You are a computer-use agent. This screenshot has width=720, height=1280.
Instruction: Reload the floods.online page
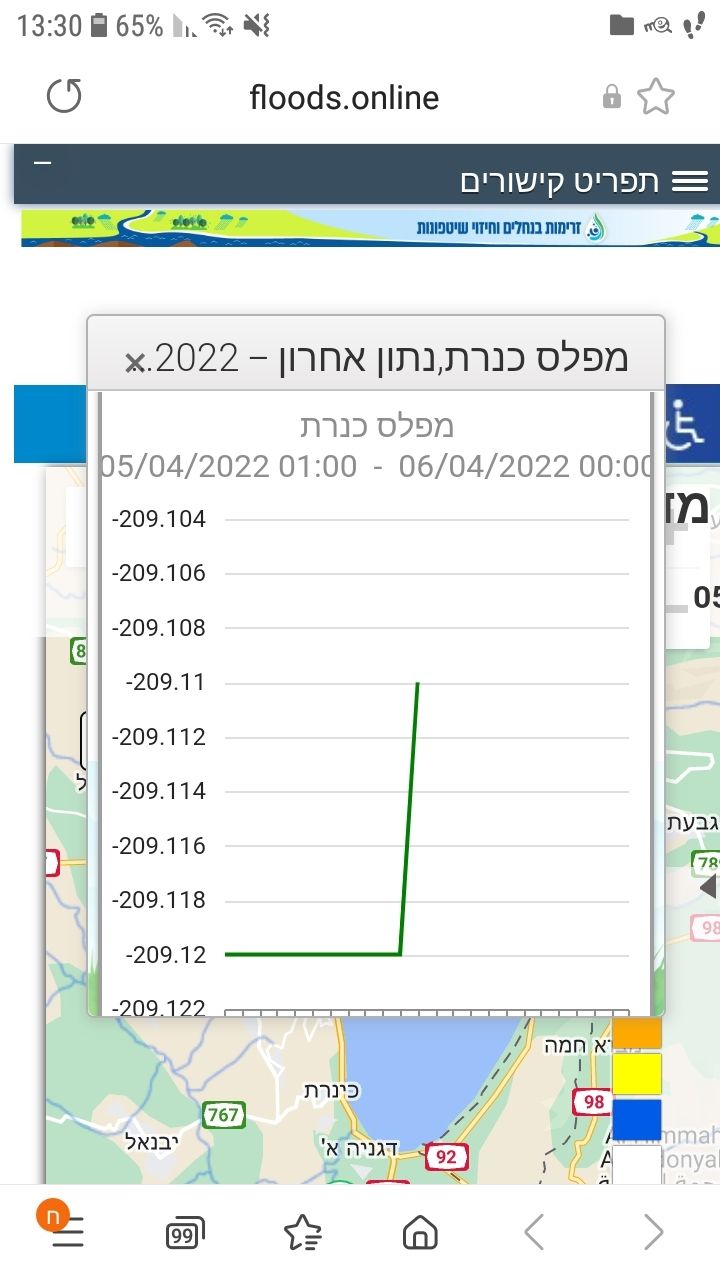click(64, 97)
